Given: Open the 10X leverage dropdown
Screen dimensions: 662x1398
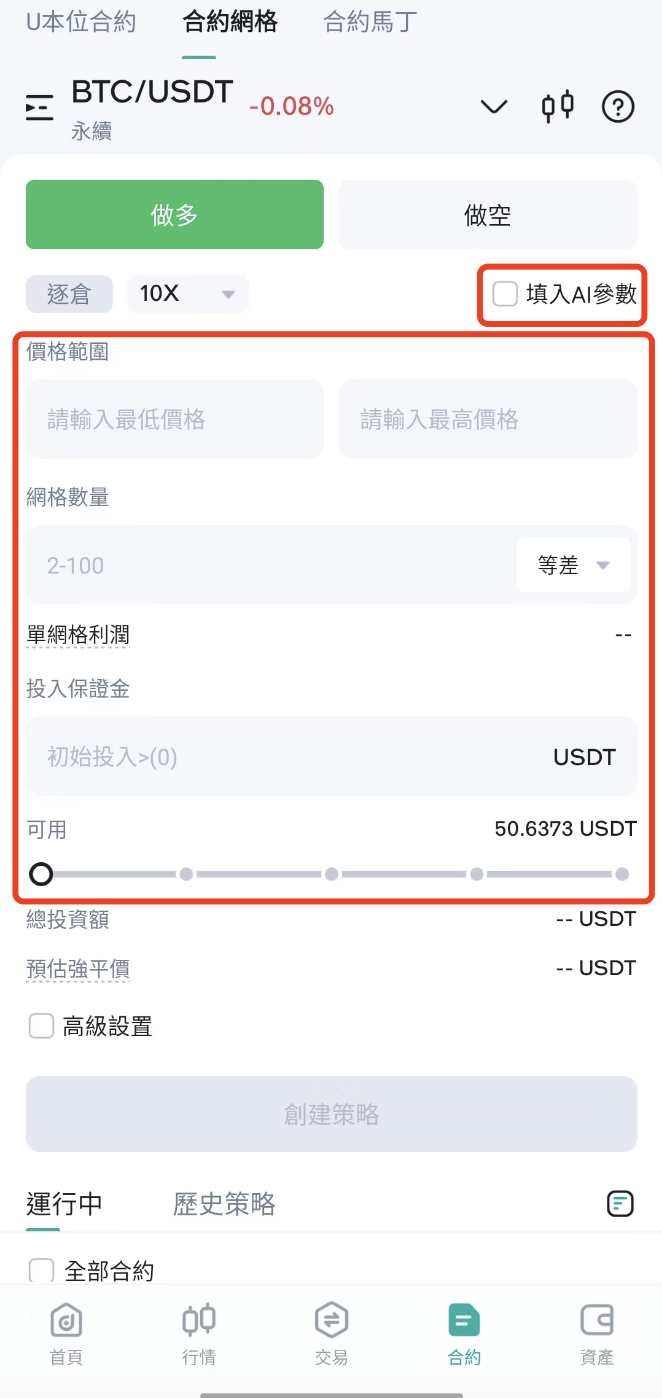Looking at the screenshot, I should click(x=187, y=294).
